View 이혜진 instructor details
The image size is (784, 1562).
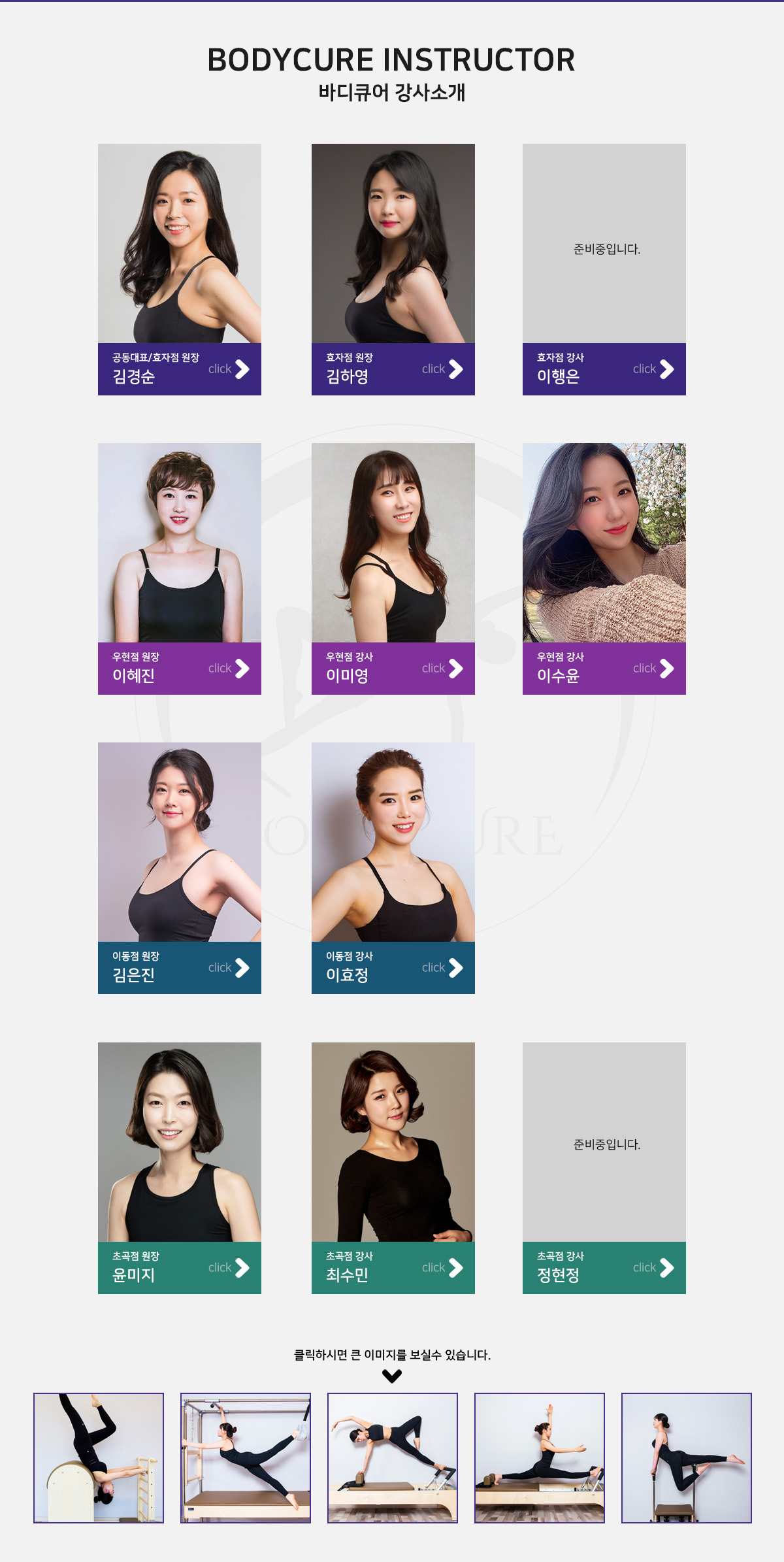click(x=180, y=569)
